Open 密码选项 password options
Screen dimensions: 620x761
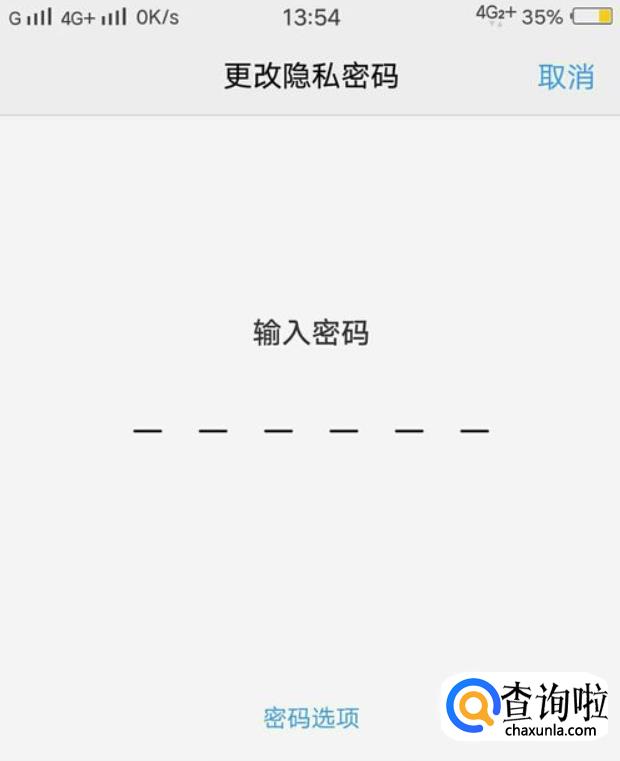311,717
